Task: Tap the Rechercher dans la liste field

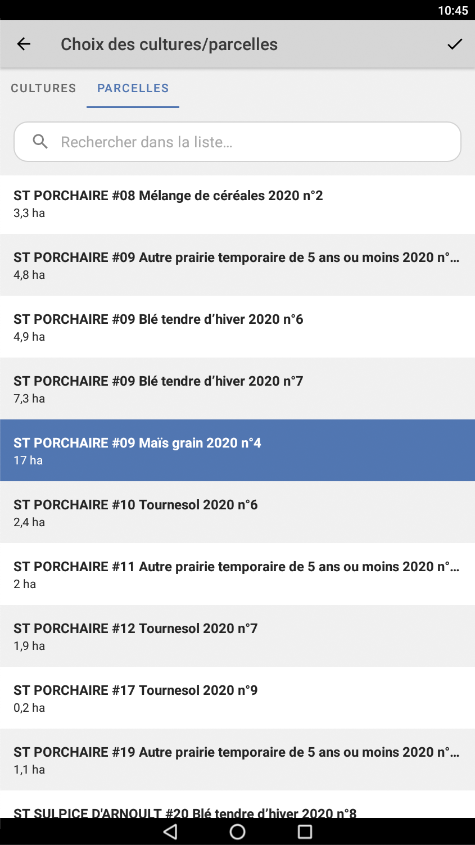Action: [x=237, y=142]
